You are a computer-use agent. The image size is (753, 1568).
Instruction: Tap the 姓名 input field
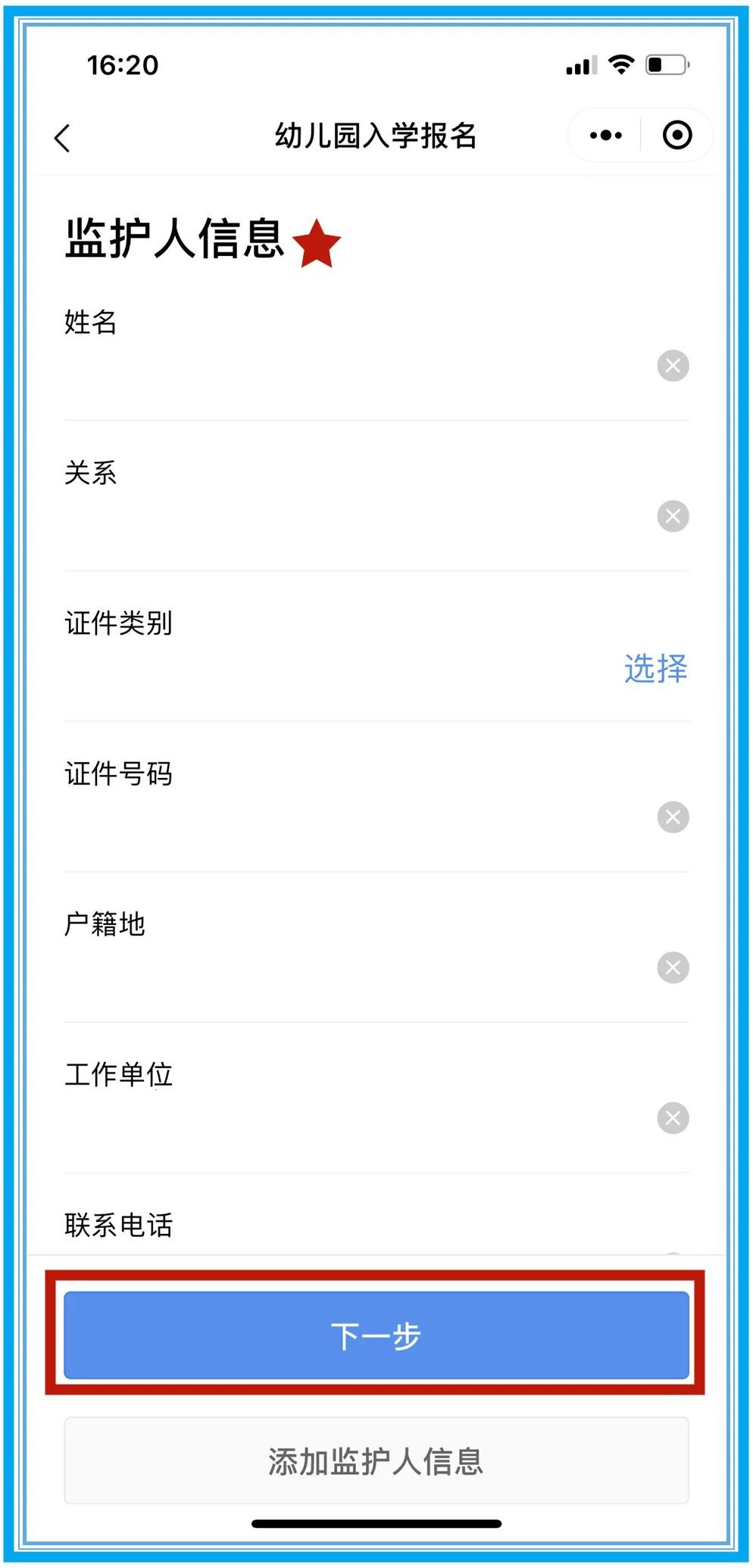348,367
